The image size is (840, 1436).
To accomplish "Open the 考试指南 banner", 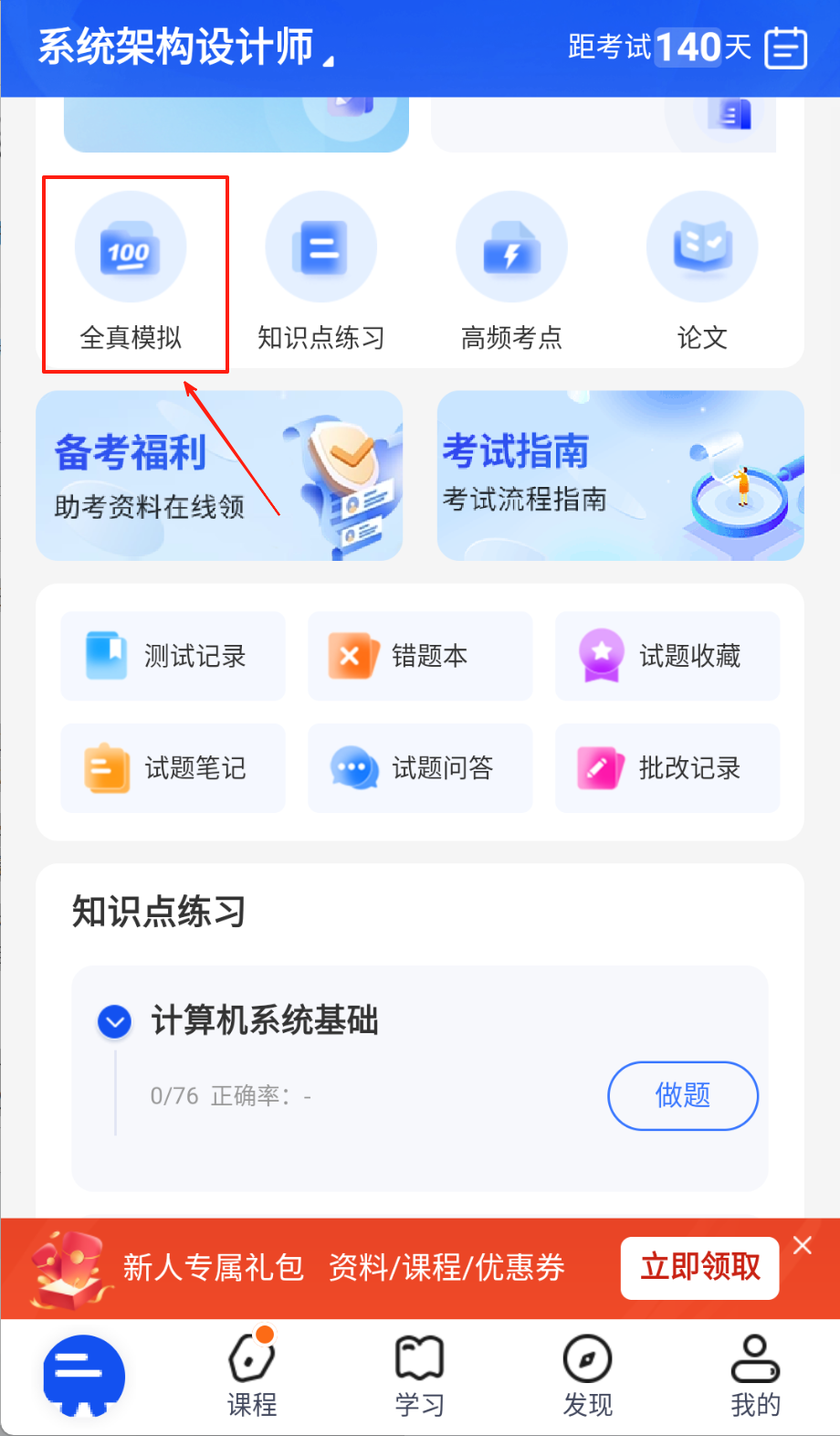I will pyautogui.click(x=620, y=475).
